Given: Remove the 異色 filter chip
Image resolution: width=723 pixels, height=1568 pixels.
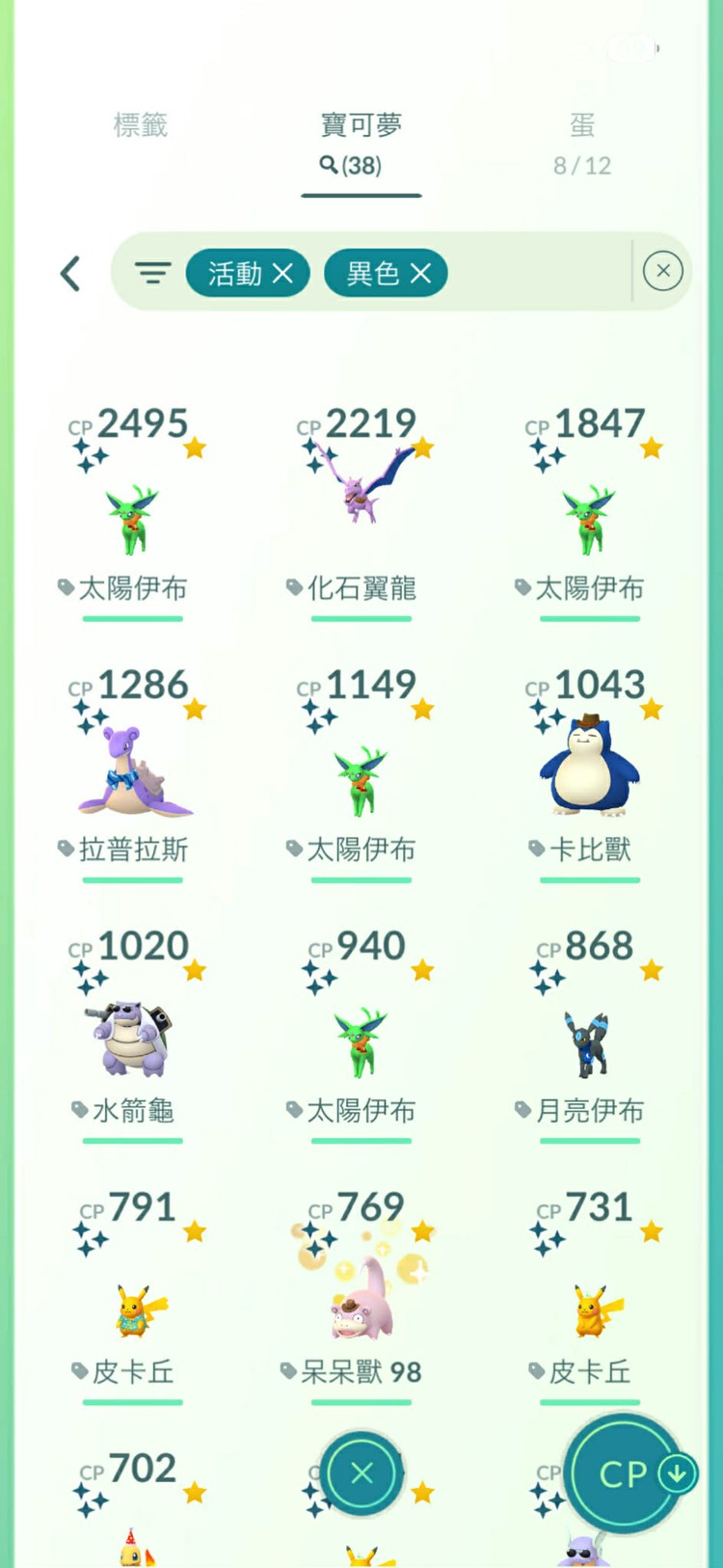Looking at the screenshot, I should [420, 273].
